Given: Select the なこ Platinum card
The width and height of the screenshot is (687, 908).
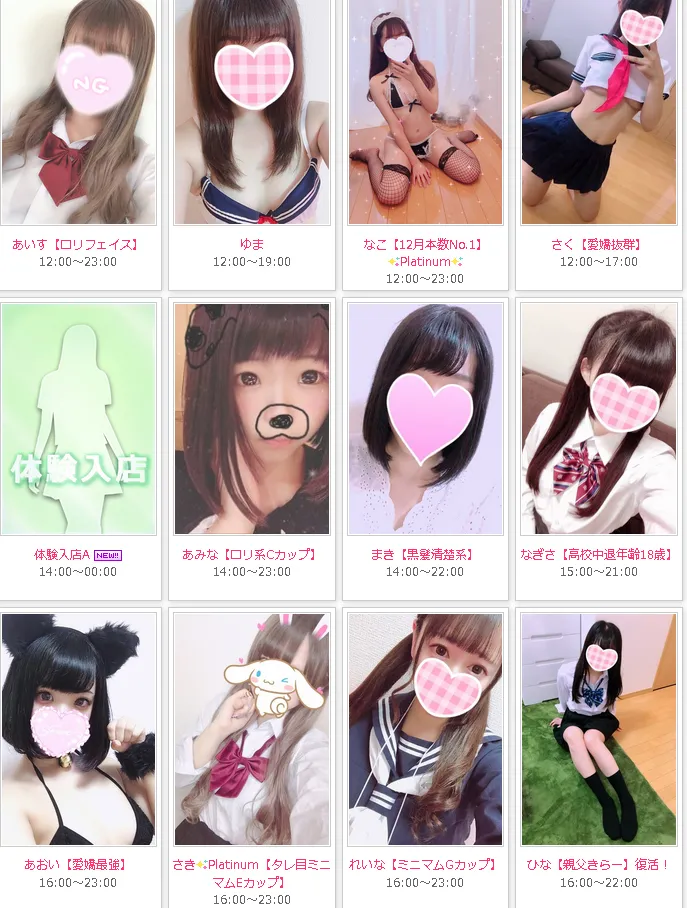Looking at the screenshot, I should coord(425,110).
